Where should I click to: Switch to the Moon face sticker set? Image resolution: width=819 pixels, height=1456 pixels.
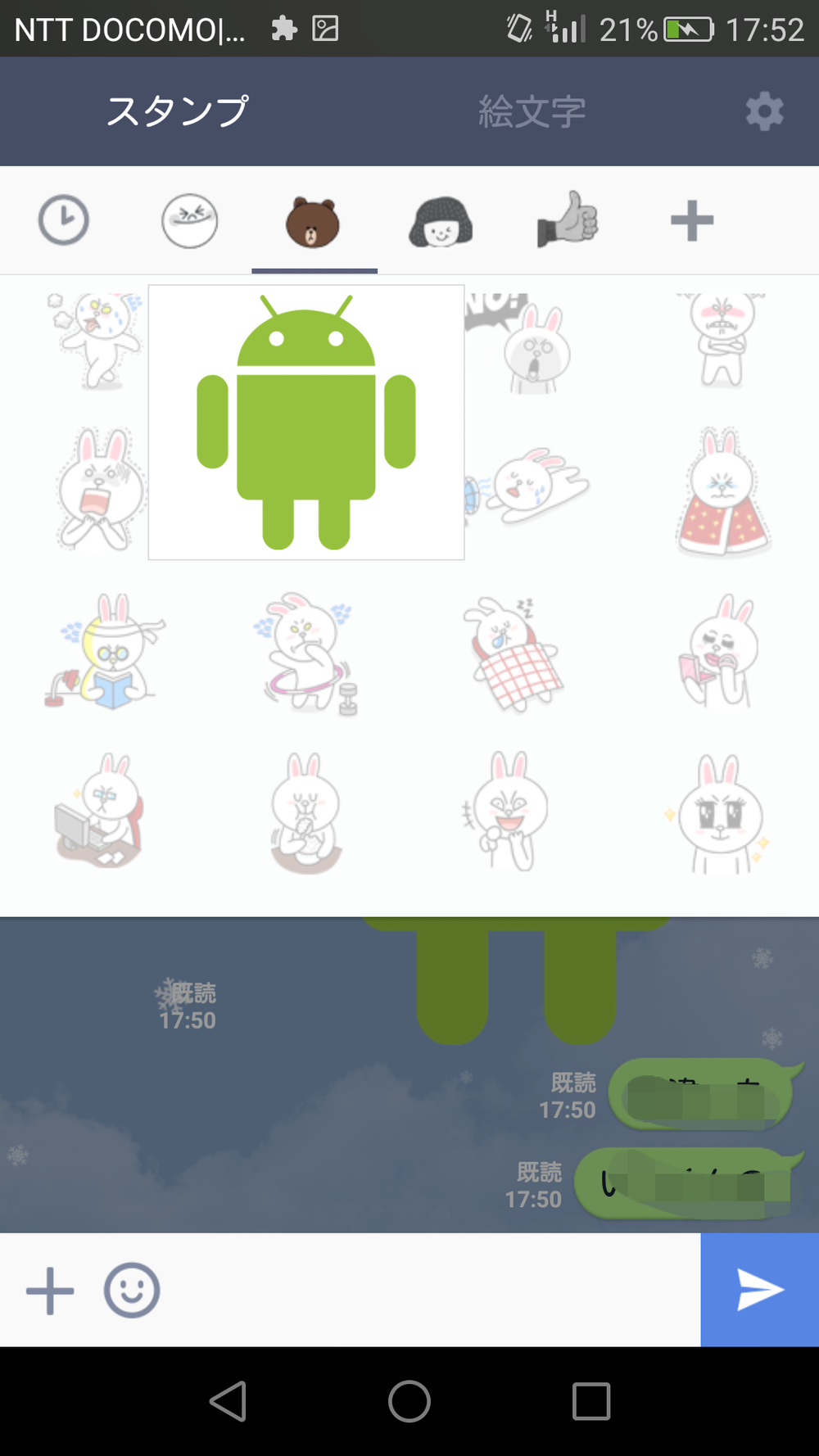pyautogui.click(x=189, y=220)
